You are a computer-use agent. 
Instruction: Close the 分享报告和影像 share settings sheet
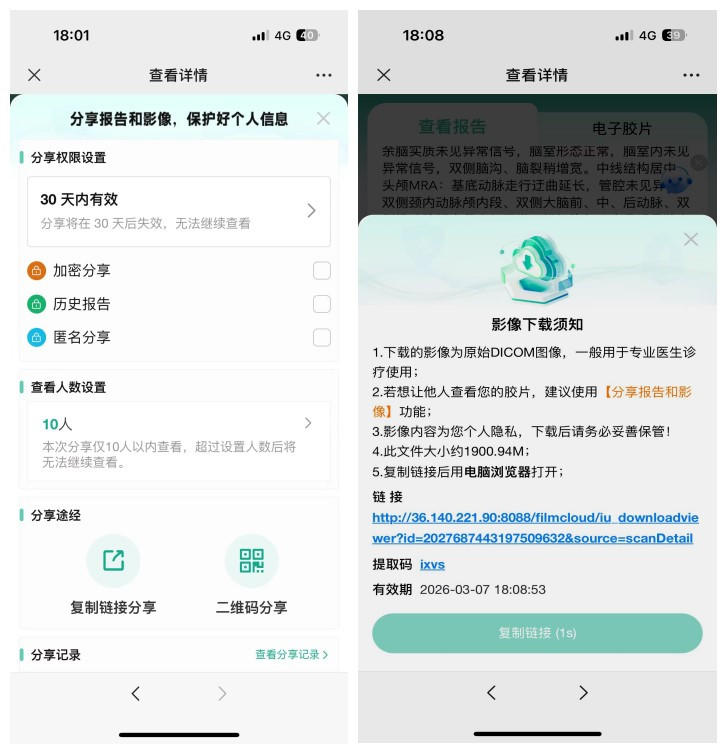323,118
